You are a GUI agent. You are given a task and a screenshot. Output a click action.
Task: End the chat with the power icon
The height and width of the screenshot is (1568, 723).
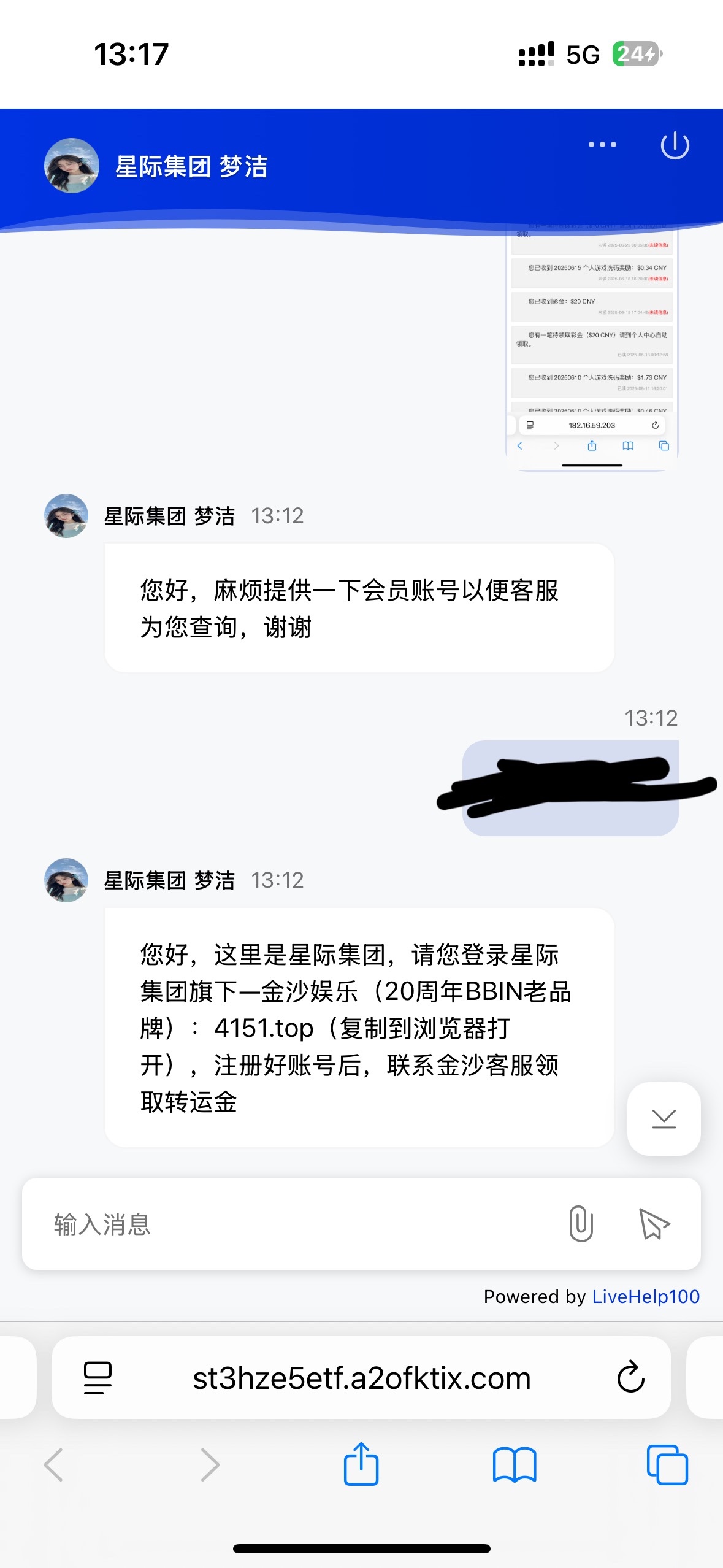pyautogui.click(x=675, y=145)
